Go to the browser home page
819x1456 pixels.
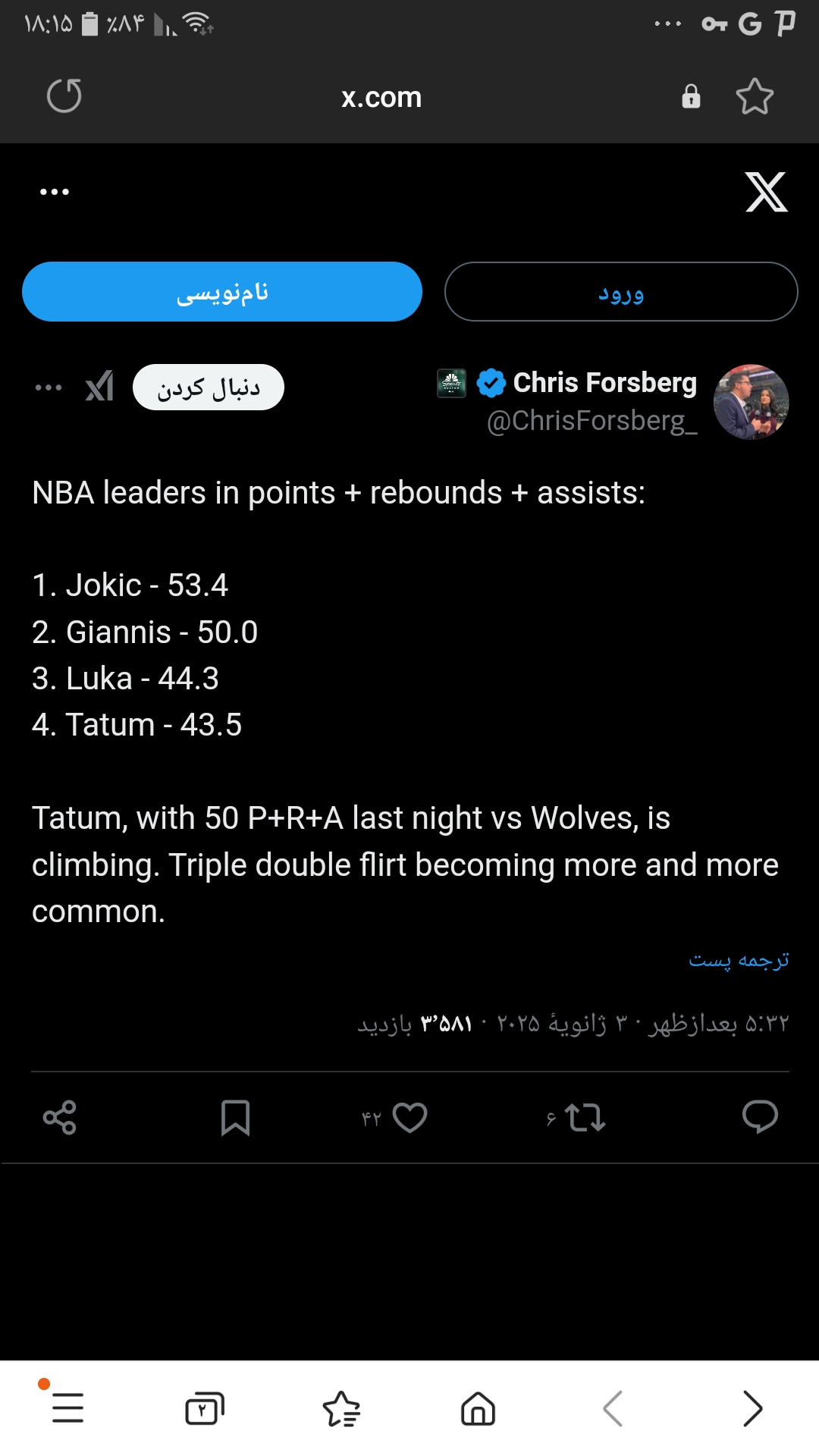[x=478, y=1409]
